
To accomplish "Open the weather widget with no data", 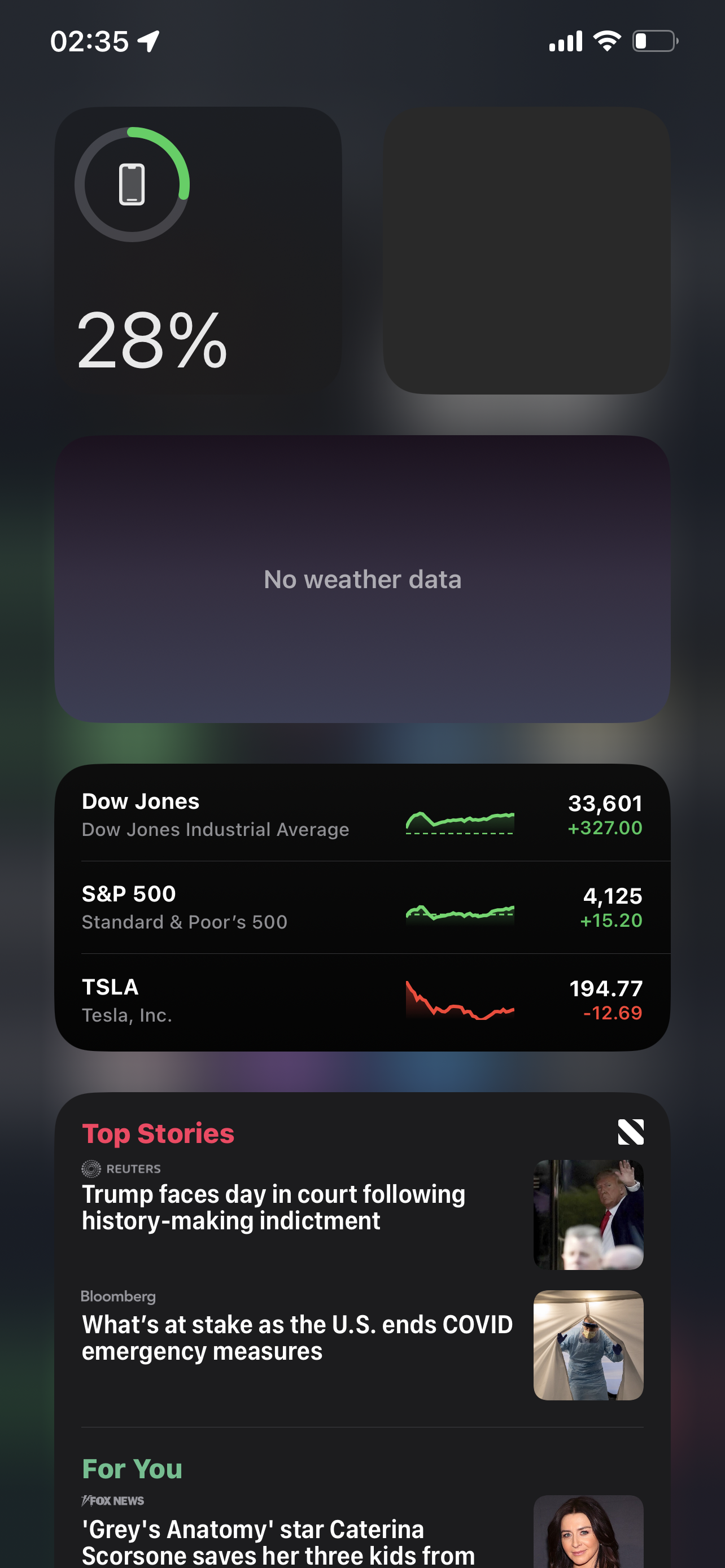I will (362, 579).
